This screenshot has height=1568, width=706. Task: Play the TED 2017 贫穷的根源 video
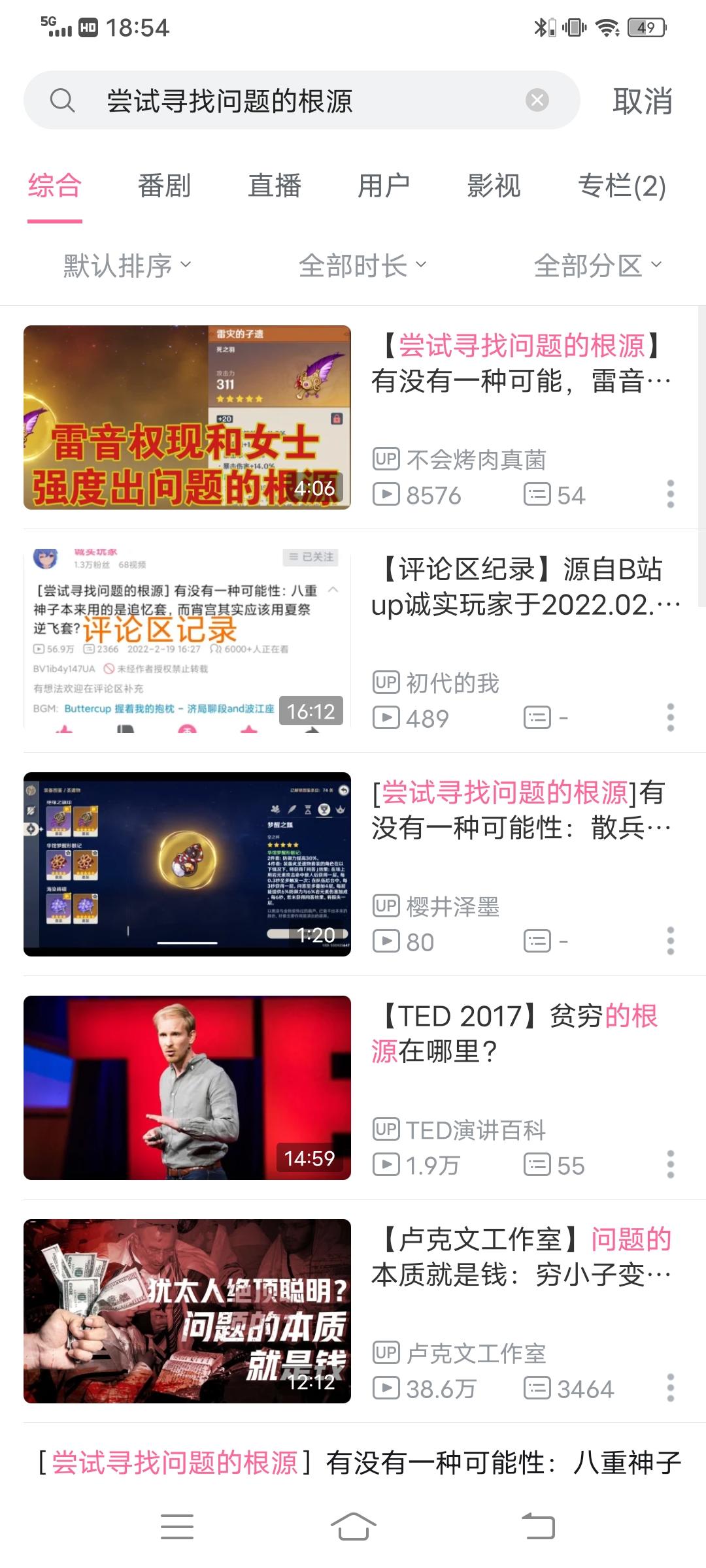187,1088
